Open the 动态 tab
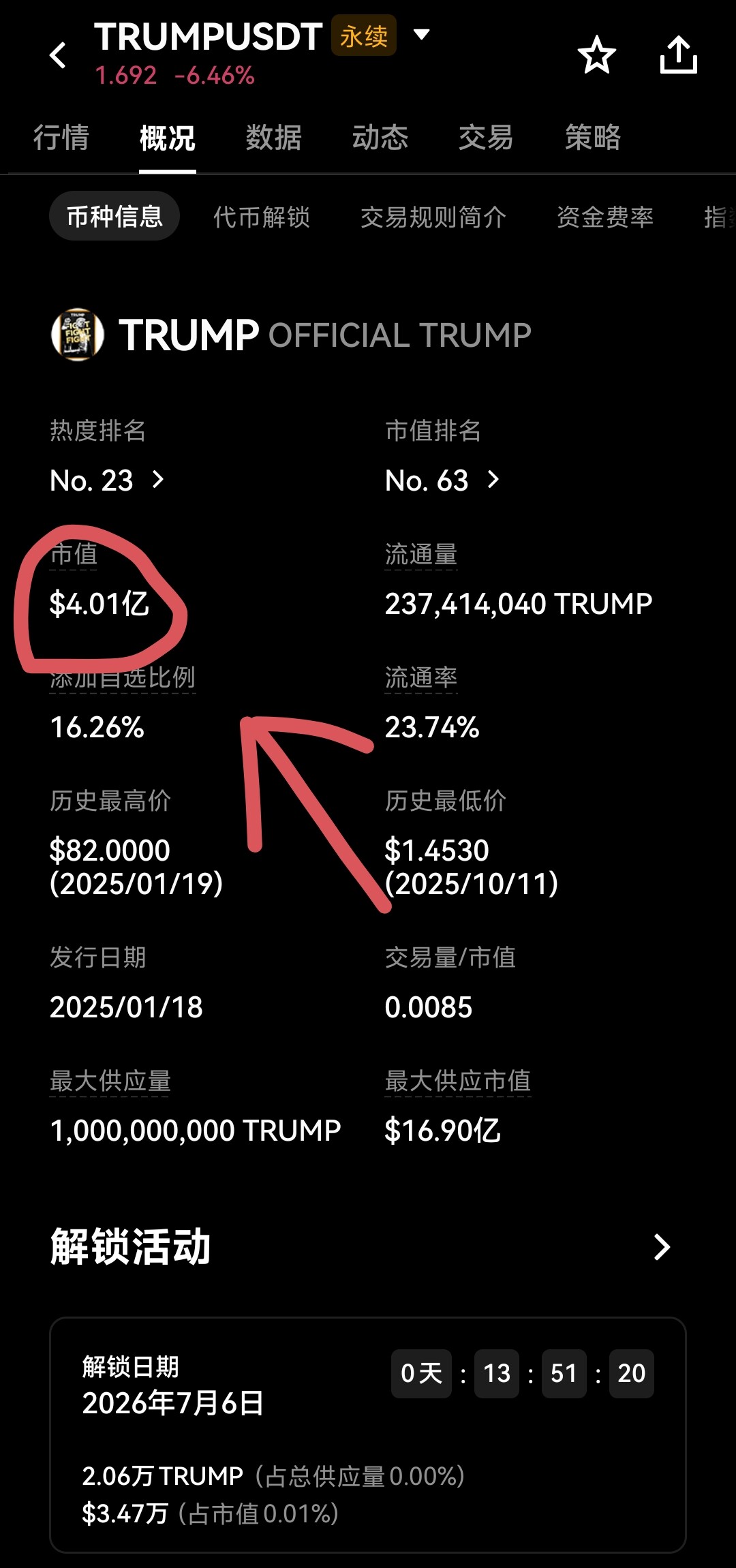The height and width of the screenshot is (1568, 736). [380, 138]
